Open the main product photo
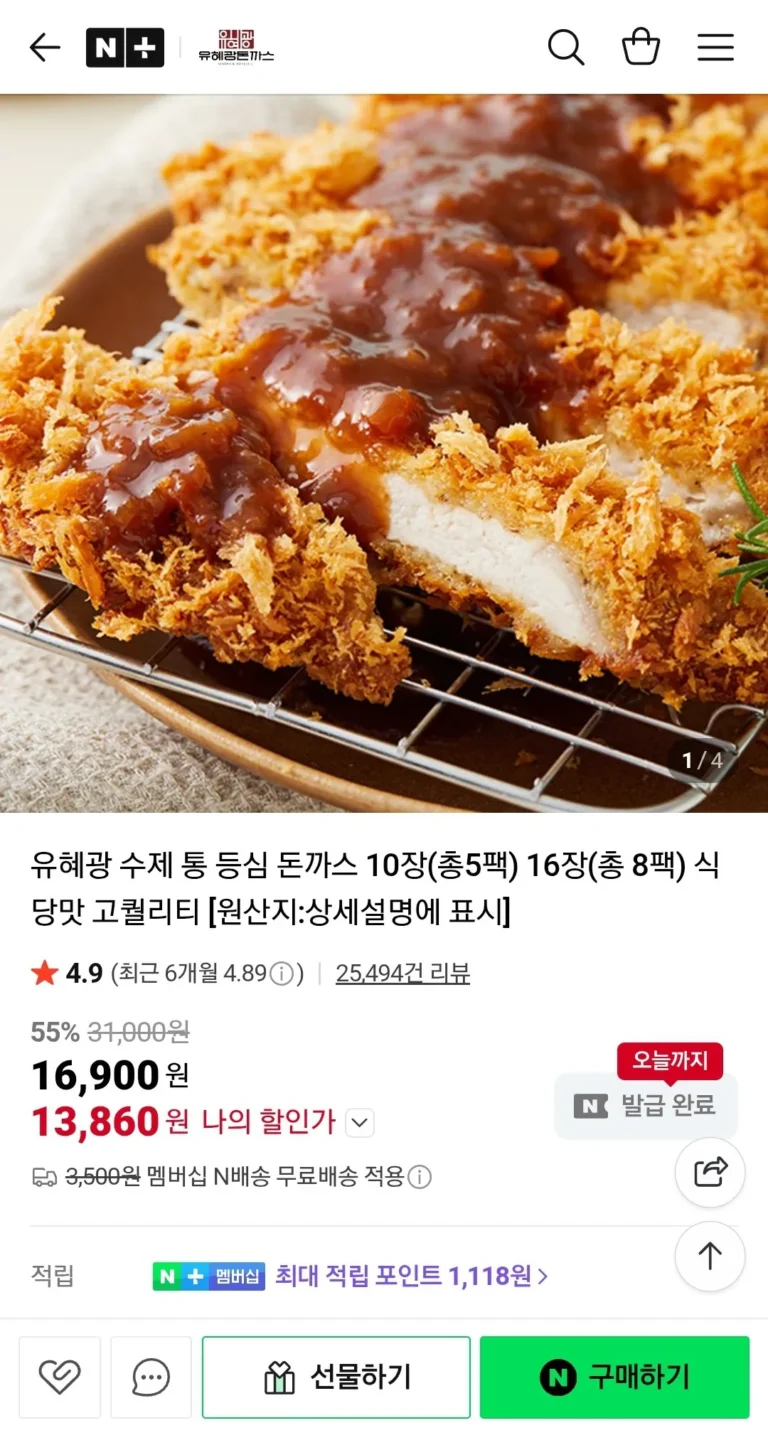768x1445 pixels. point(384,452)
